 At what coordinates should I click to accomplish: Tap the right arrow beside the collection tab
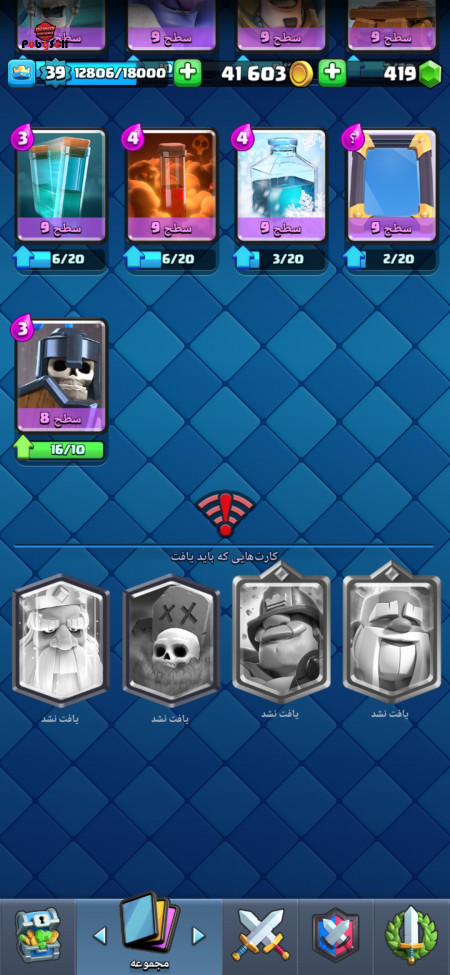click(x=198, y=935)
